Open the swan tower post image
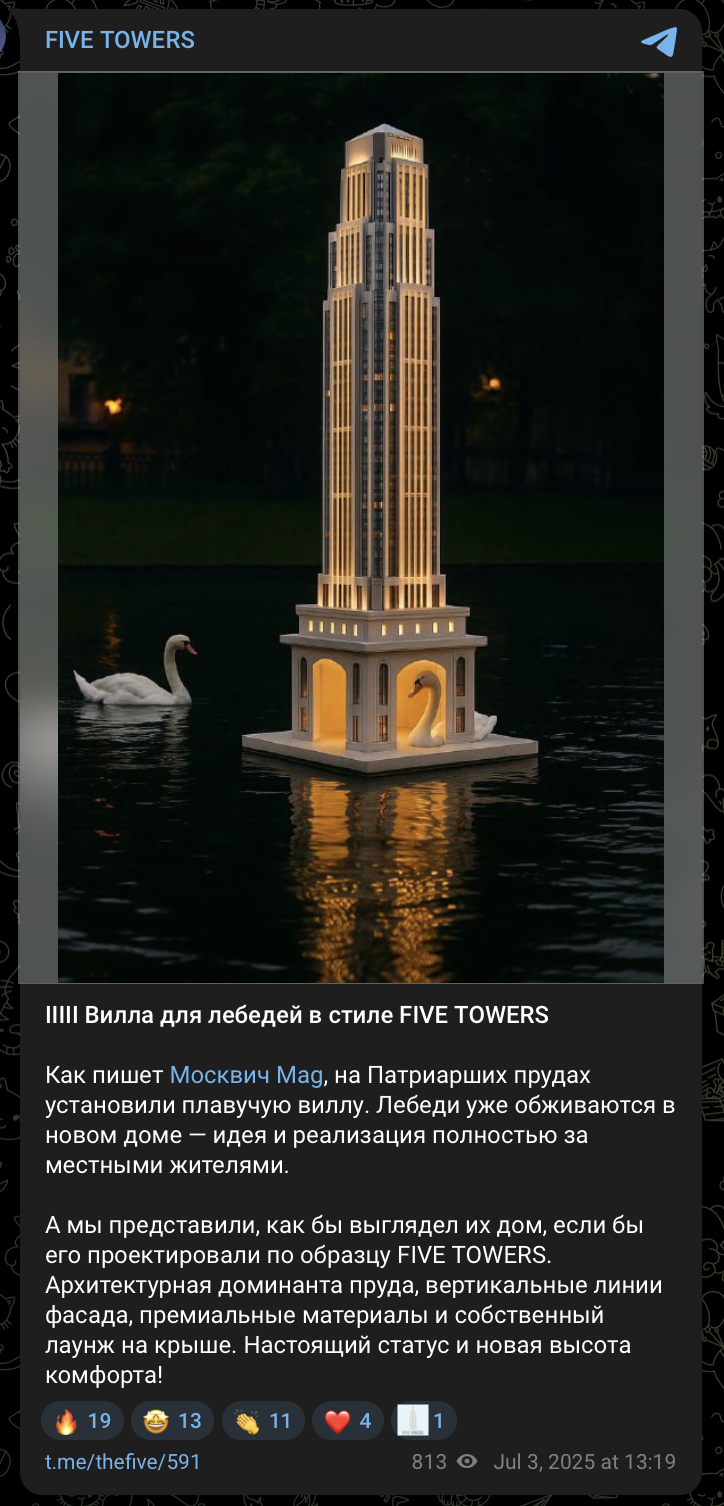Screen dimensions: 724x1506 361,527
